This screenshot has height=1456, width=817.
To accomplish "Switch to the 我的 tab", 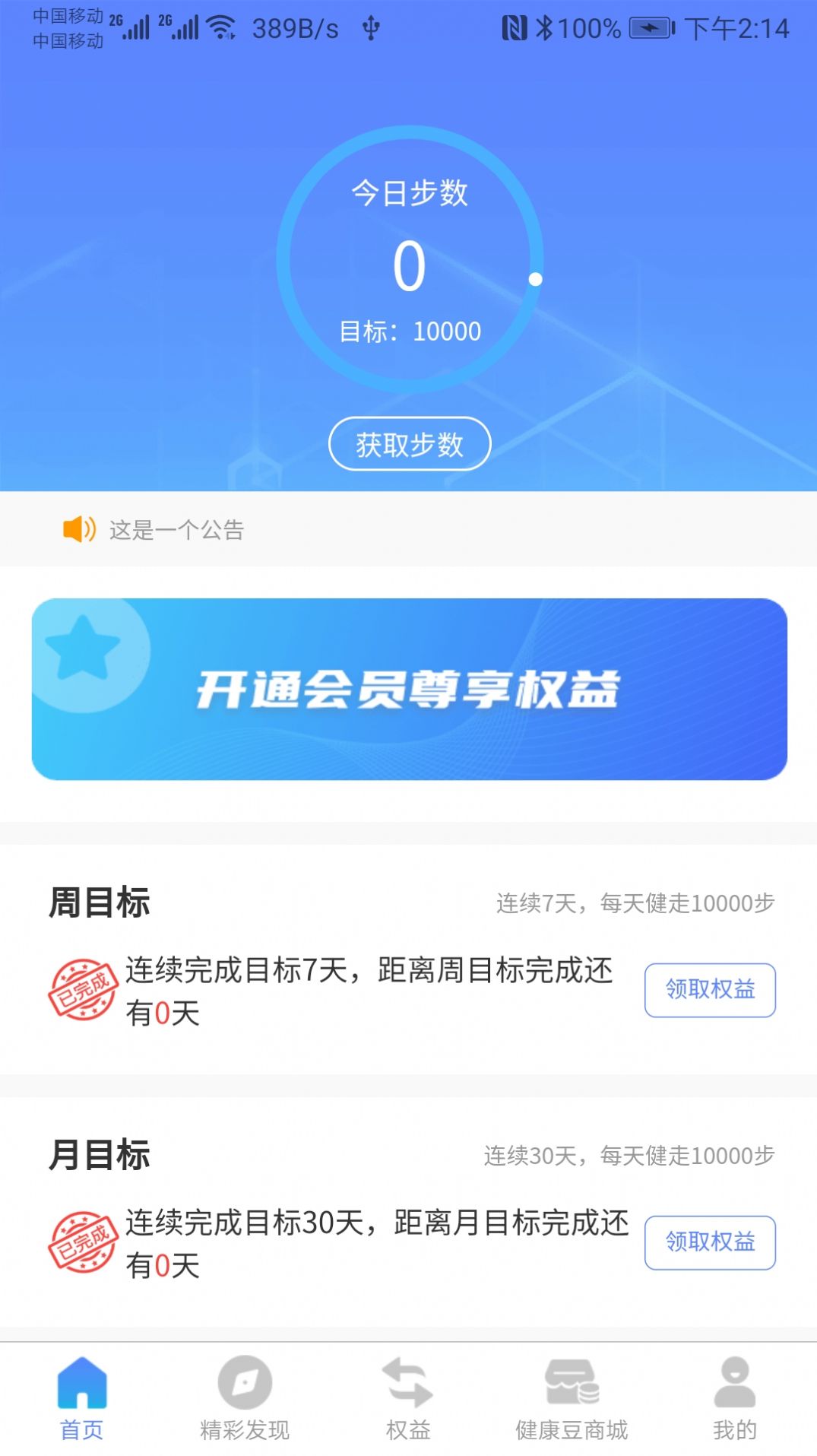I will 735,1404.
